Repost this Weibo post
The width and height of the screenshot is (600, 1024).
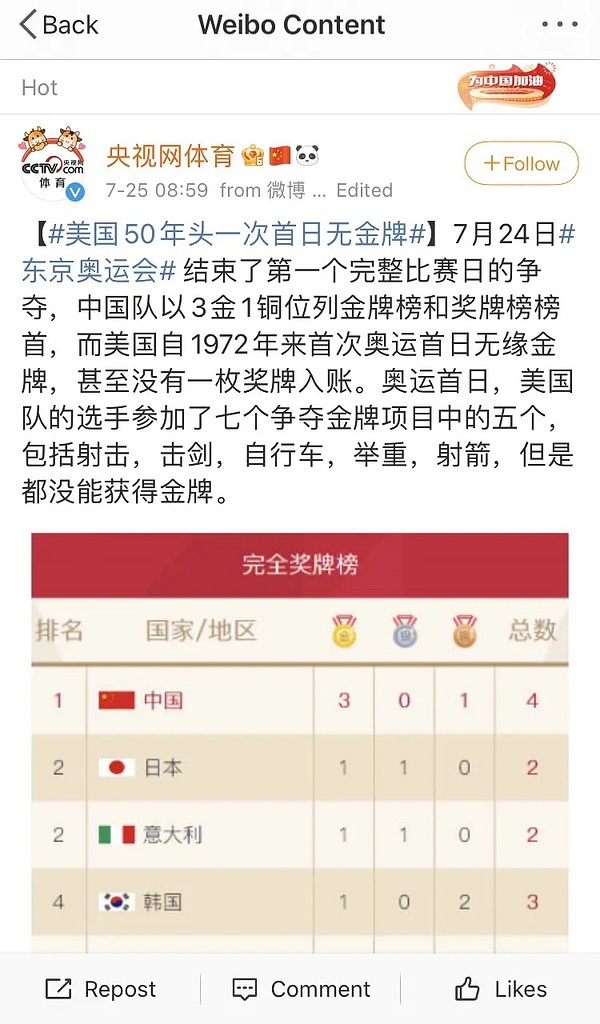click(101, 990)
